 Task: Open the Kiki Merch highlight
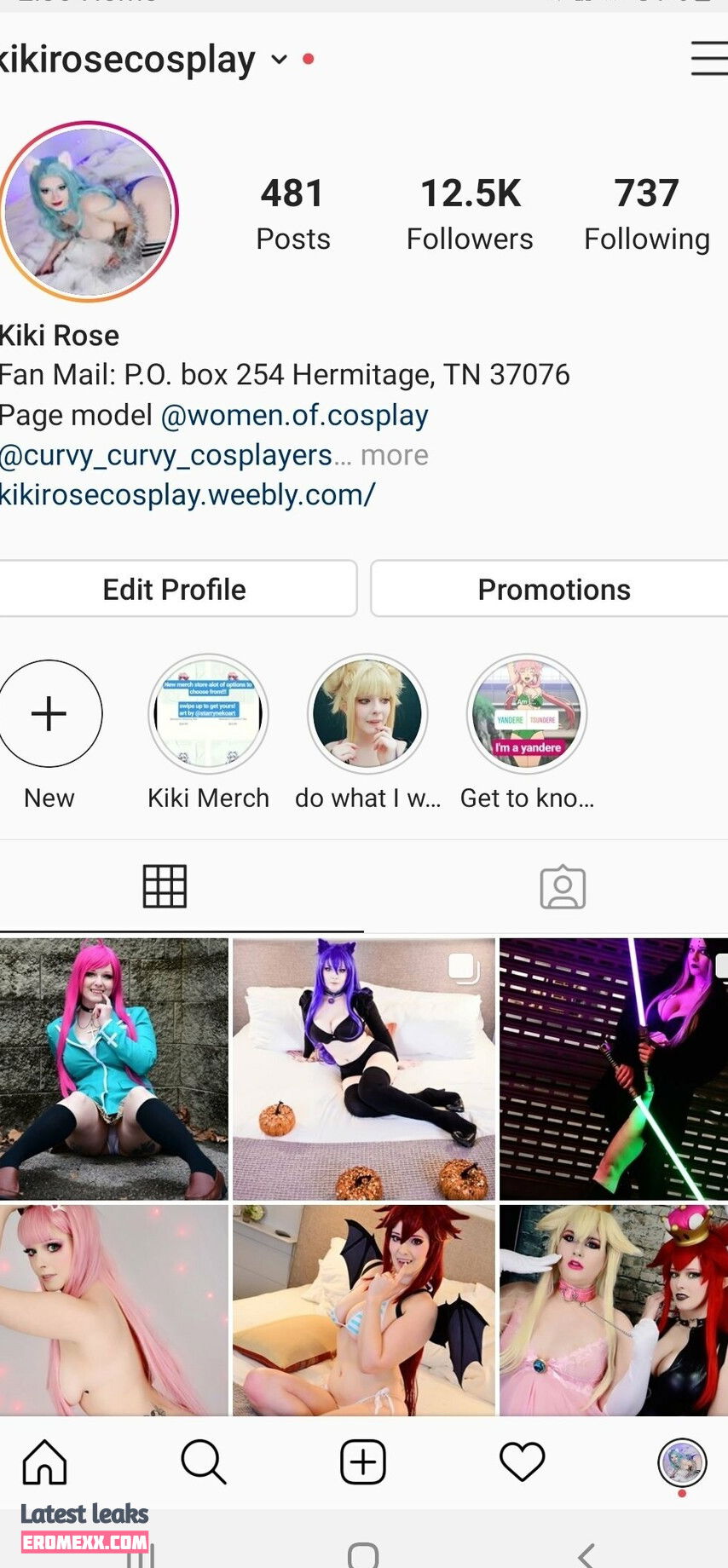[208, 714]
